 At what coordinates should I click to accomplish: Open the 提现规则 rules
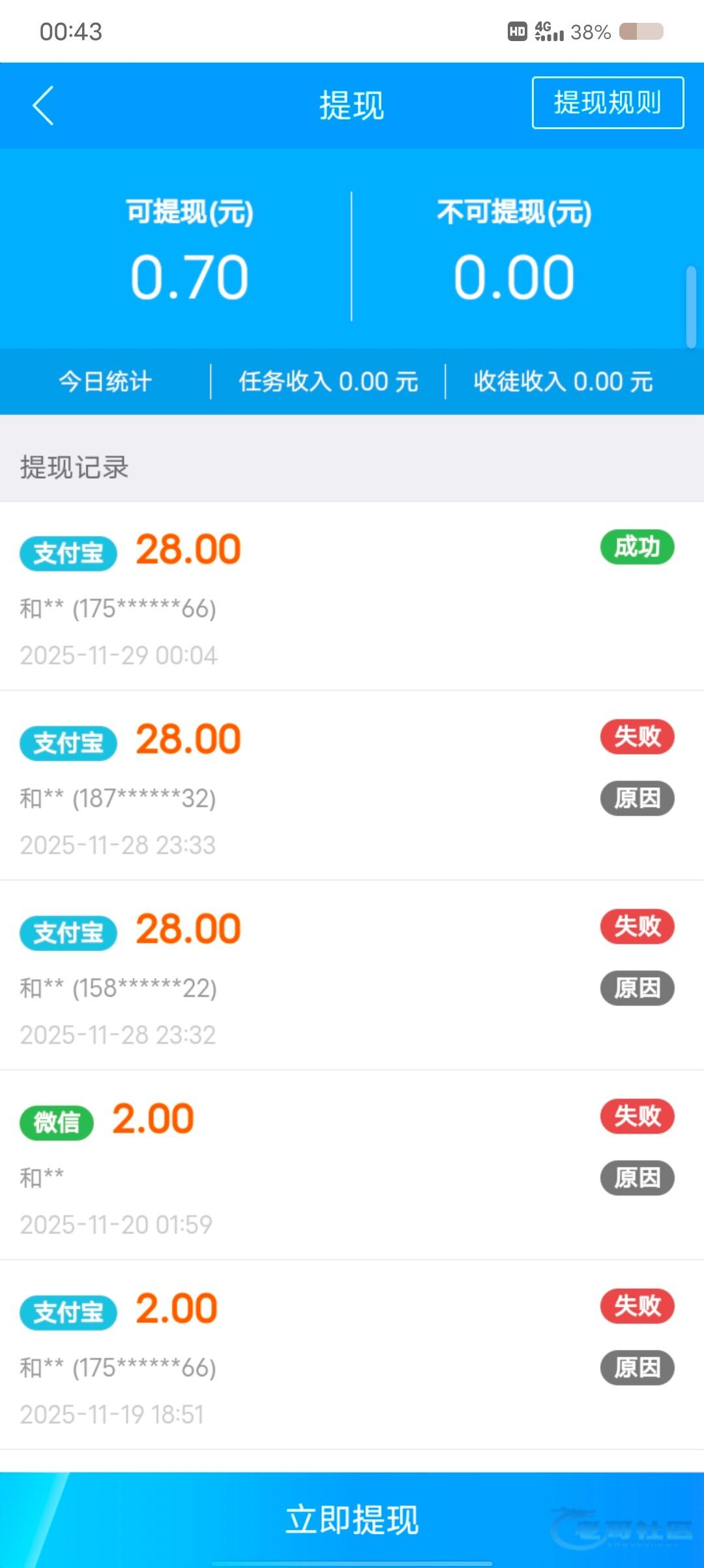coord(608,103)
